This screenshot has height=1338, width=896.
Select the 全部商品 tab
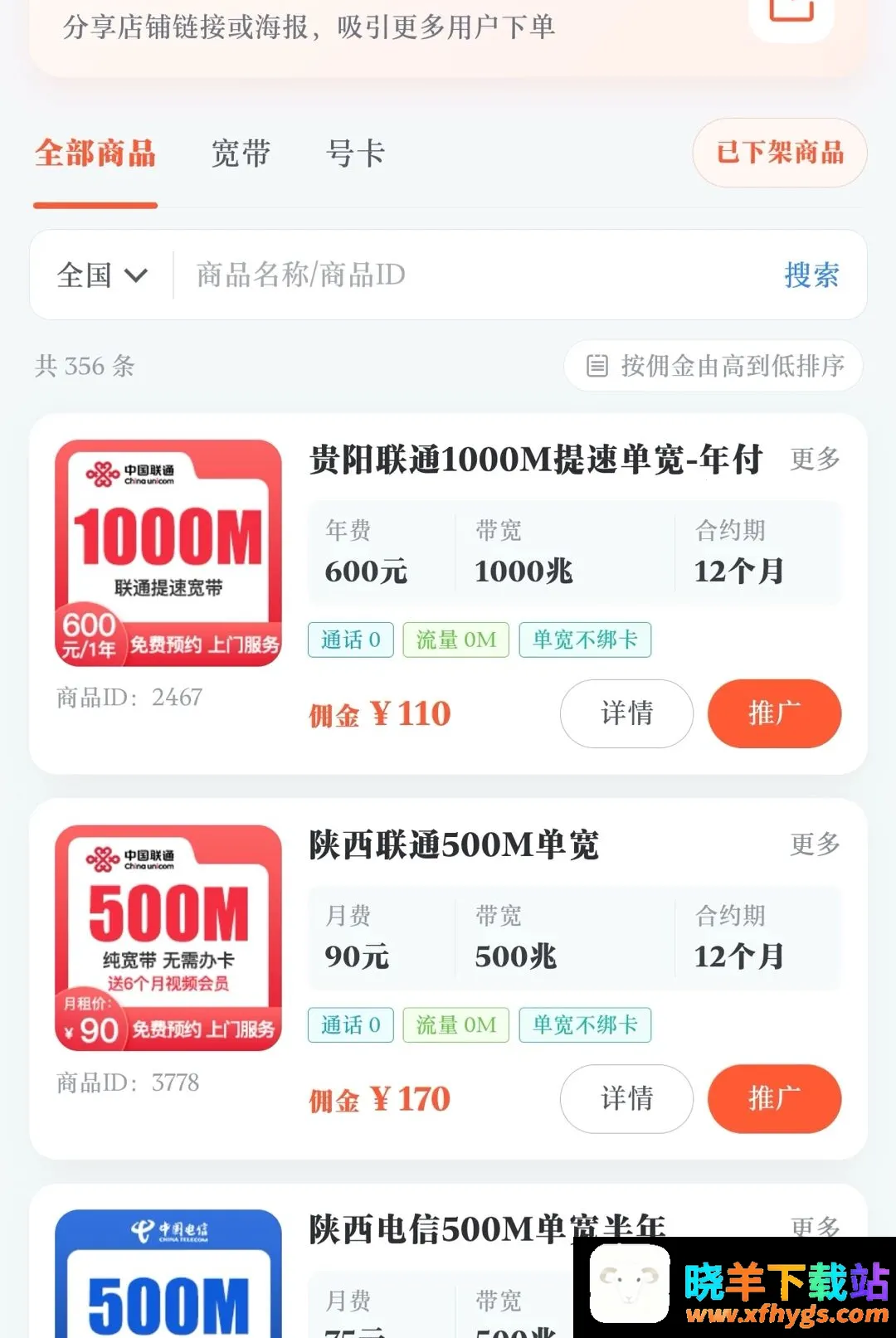point(95,153)
